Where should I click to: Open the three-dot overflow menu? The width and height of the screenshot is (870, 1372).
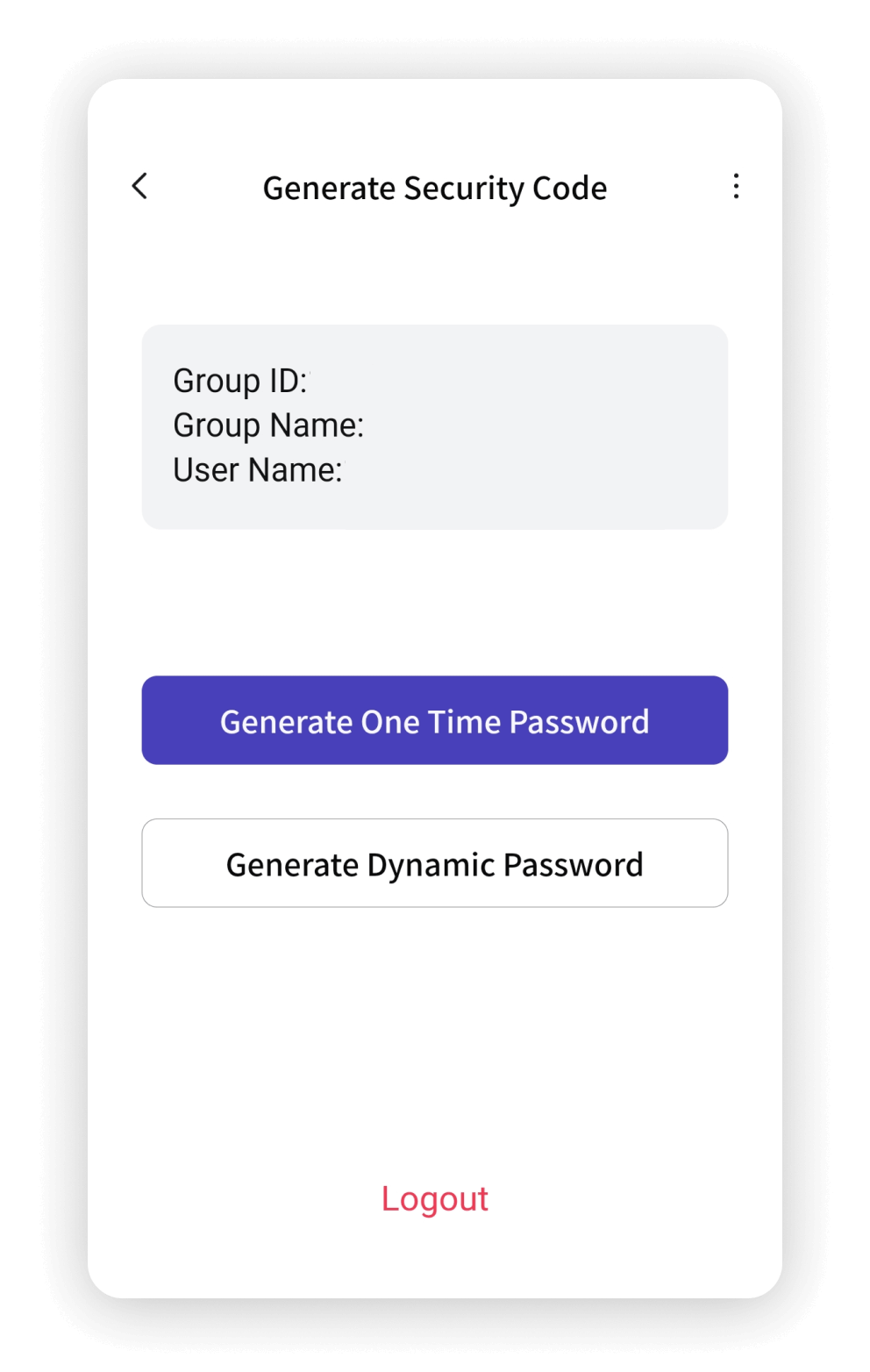tap(736, 186)
